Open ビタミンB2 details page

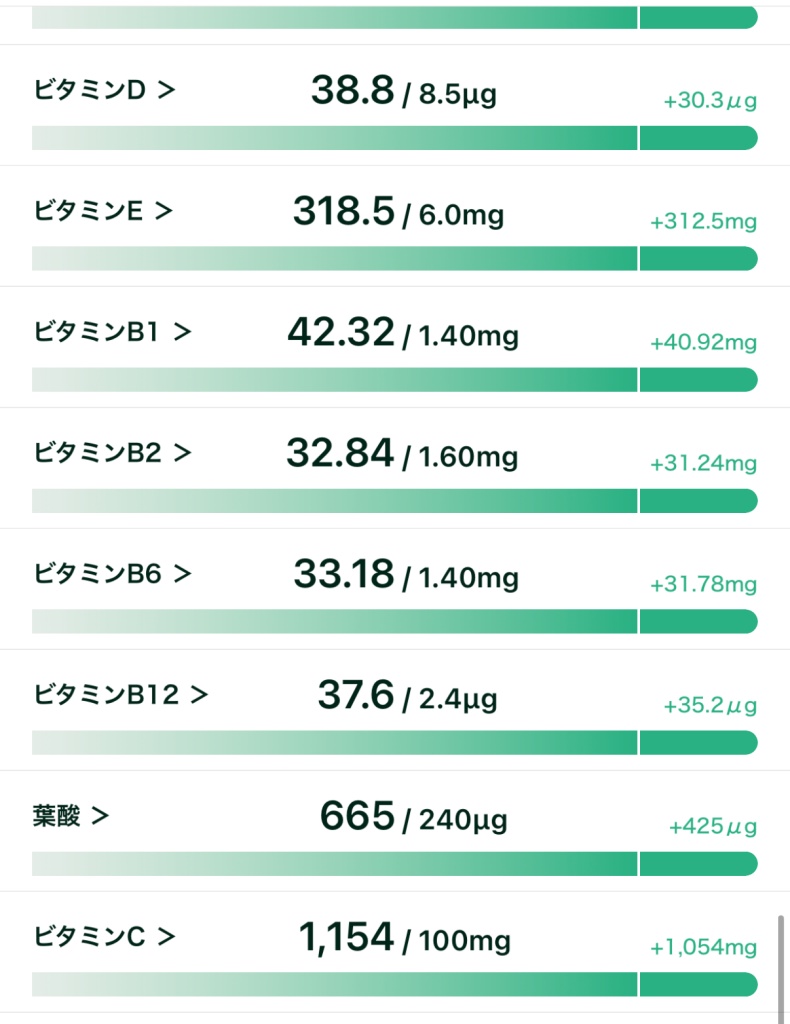(112, 453)
